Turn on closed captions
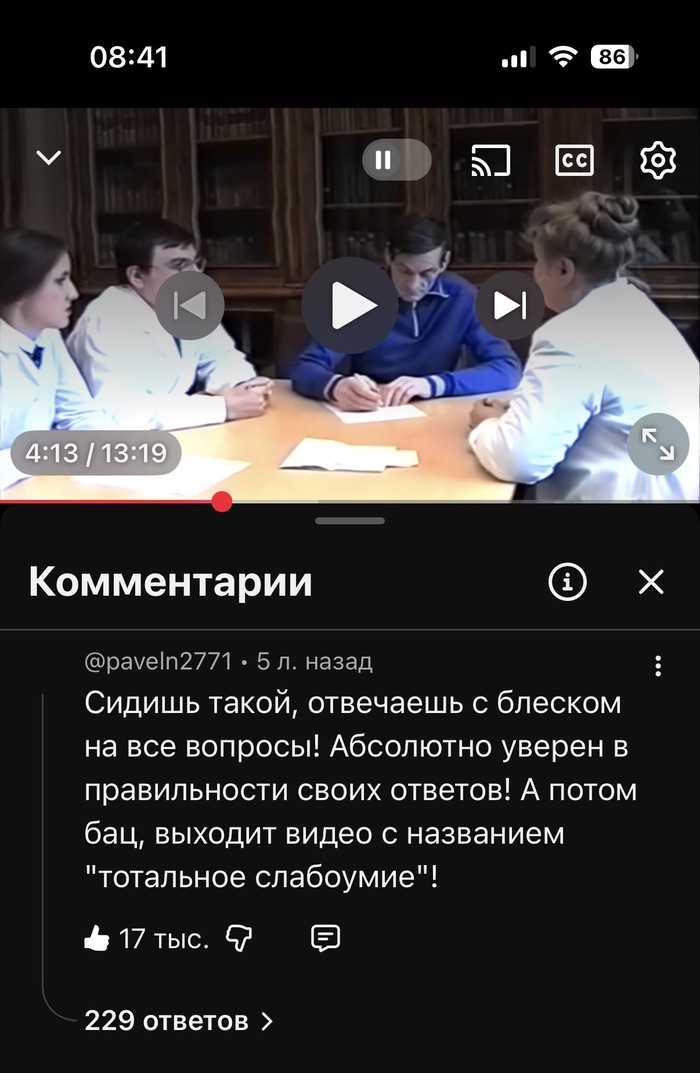Viewport: 700px width, 1073px height. (x=574, y=160)
